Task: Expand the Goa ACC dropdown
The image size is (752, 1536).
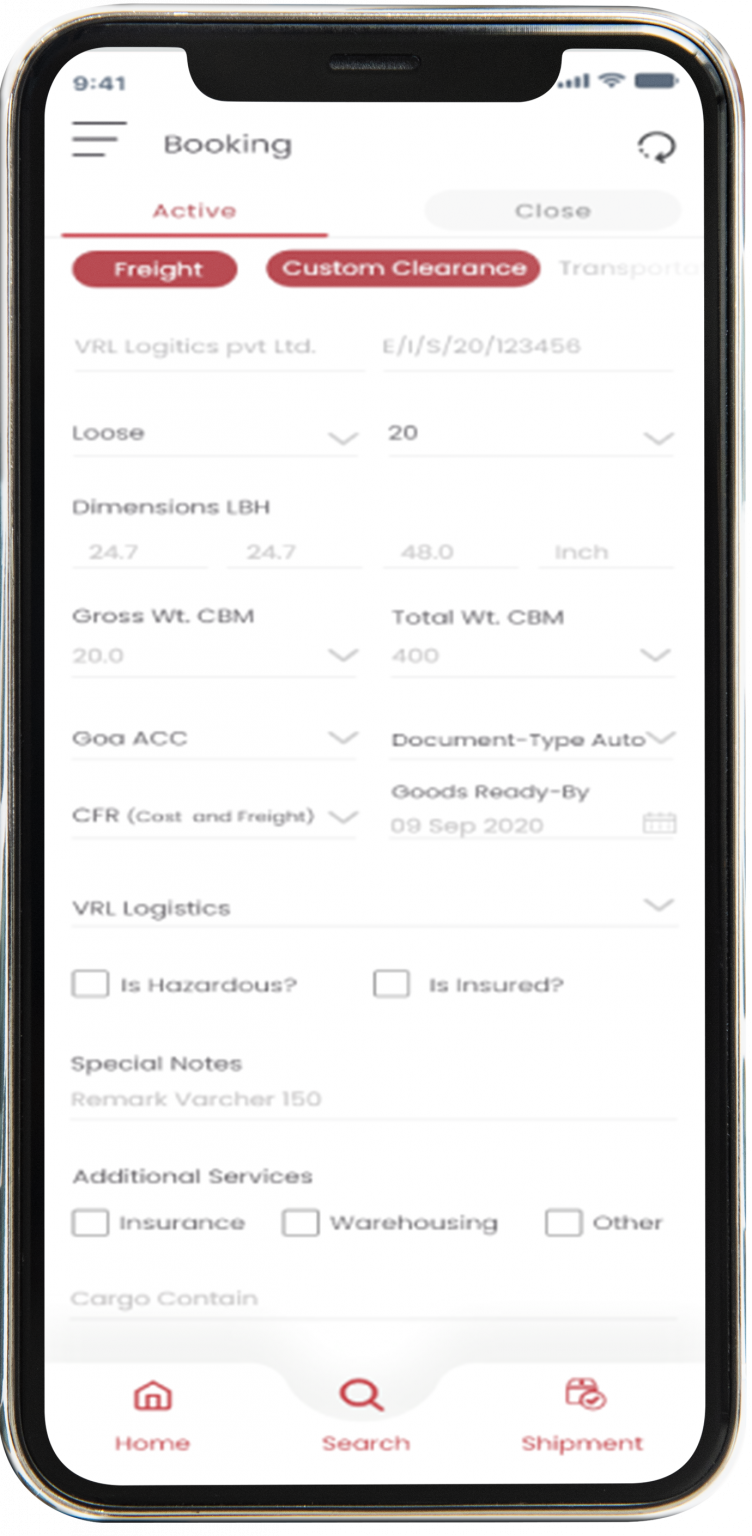Action: tap(214, 739)
